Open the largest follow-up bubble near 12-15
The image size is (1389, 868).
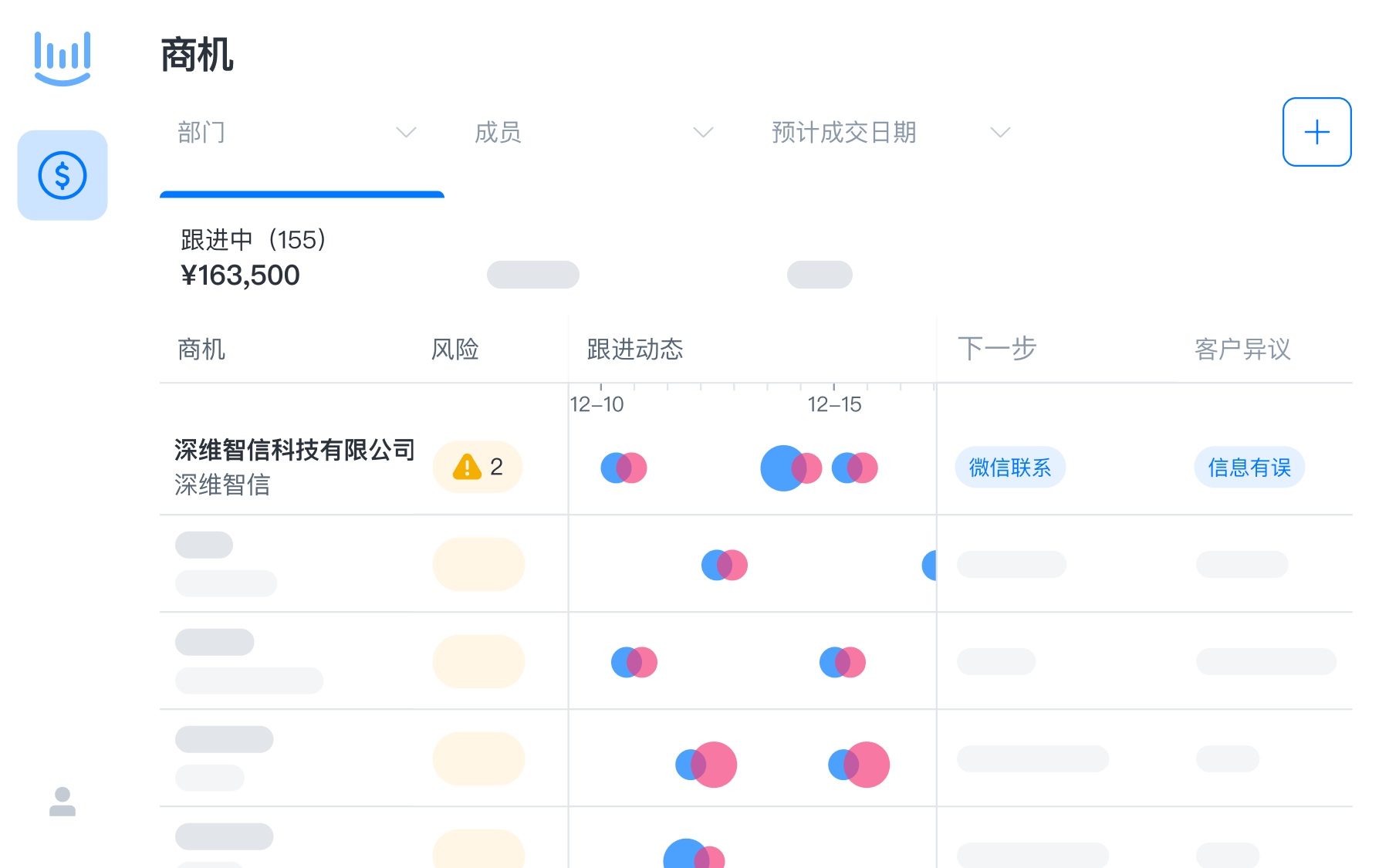[x=782, y=468]
